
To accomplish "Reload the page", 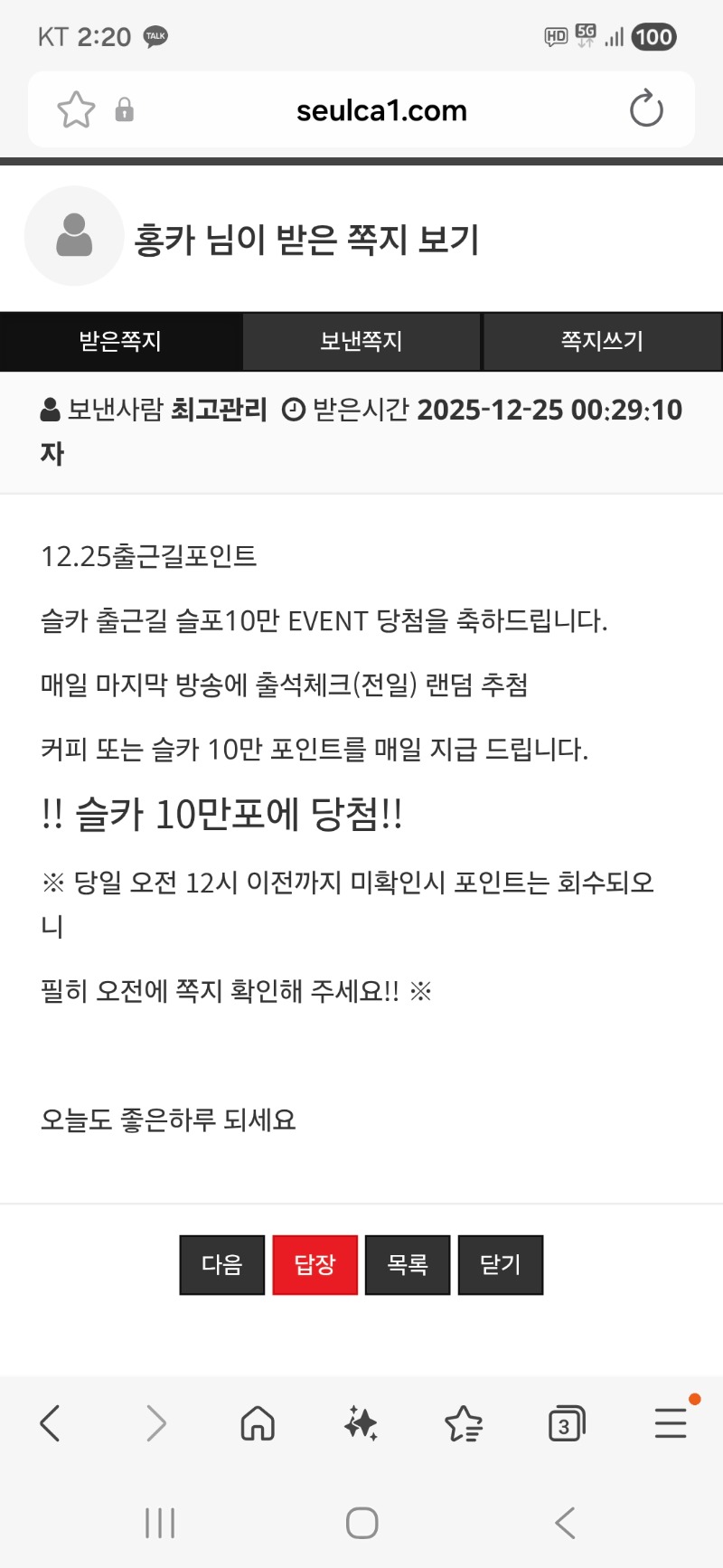I will pos(646,109).
